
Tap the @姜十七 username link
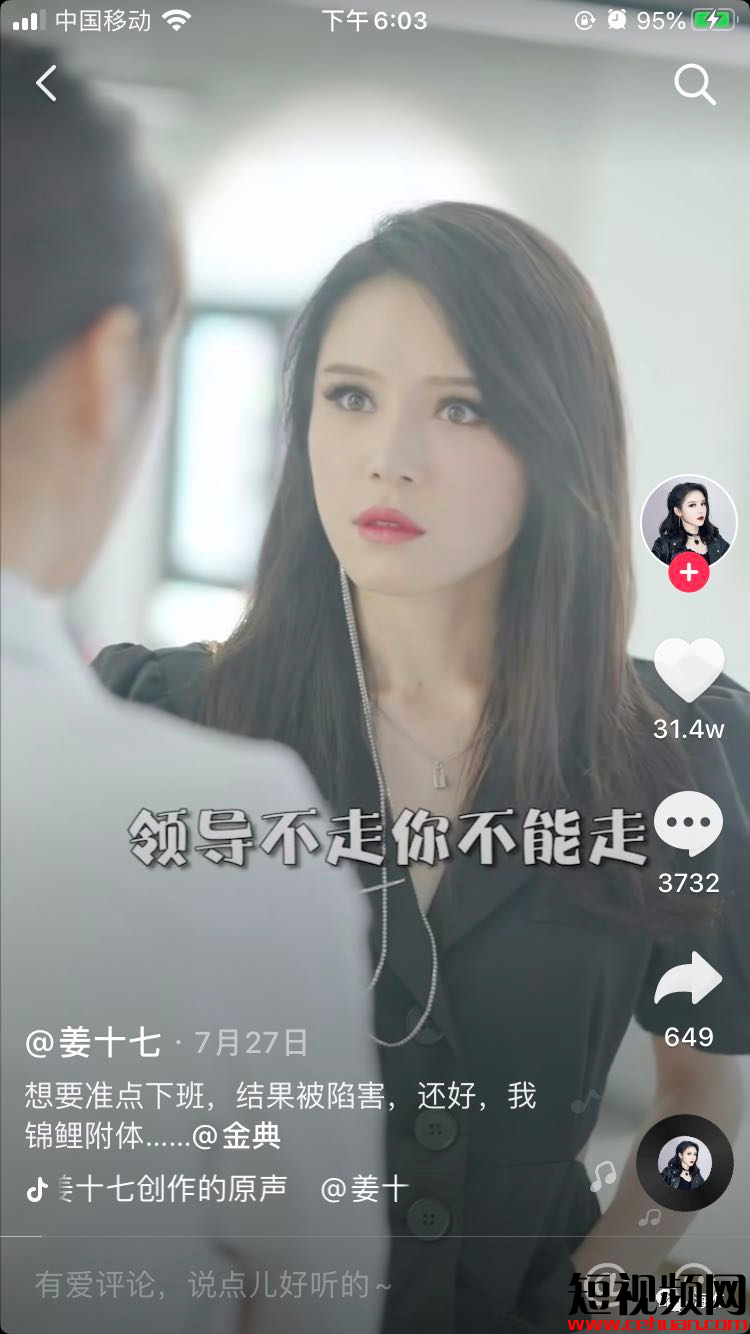tap(93, 1043)
